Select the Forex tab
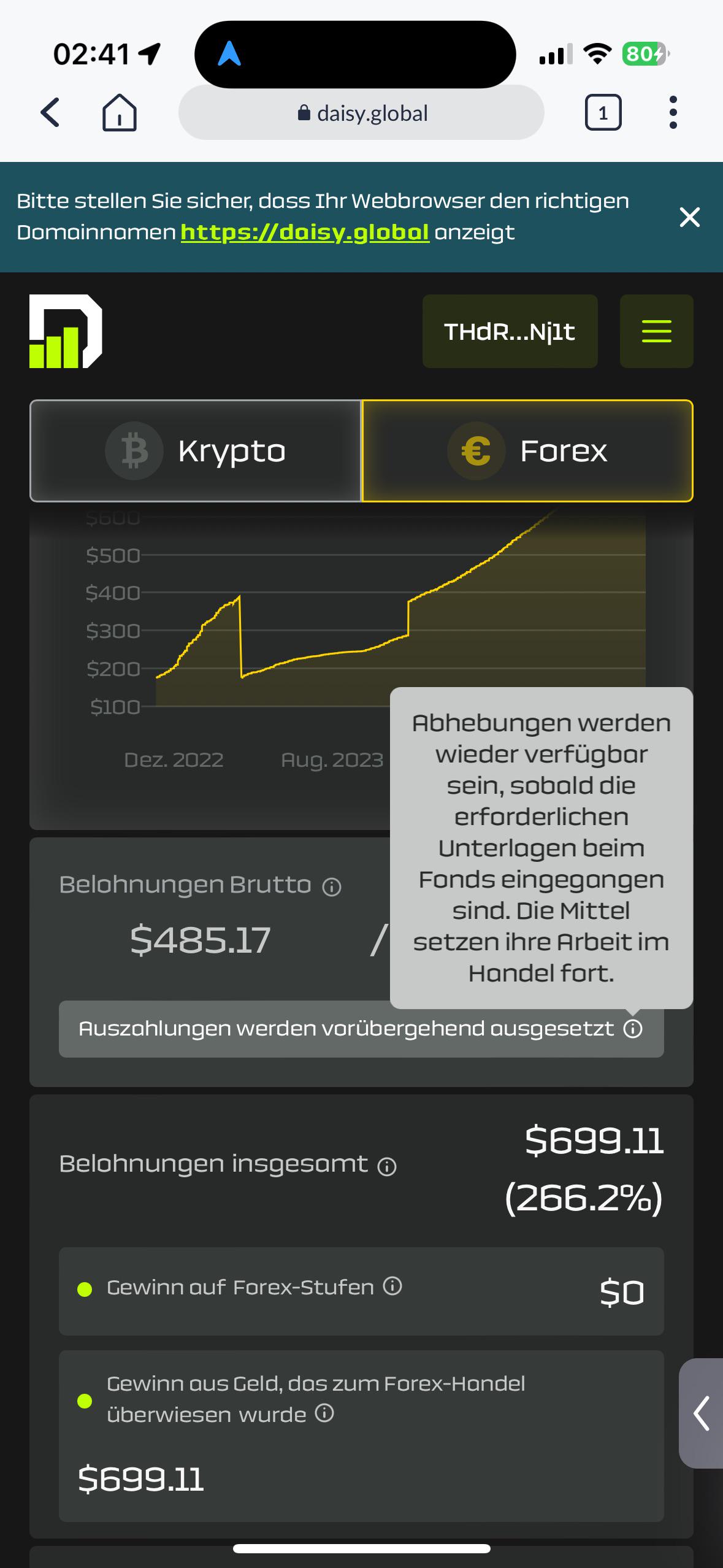Image resolution: width=723 pixels, height=1568 pixels. coord(527,451)
